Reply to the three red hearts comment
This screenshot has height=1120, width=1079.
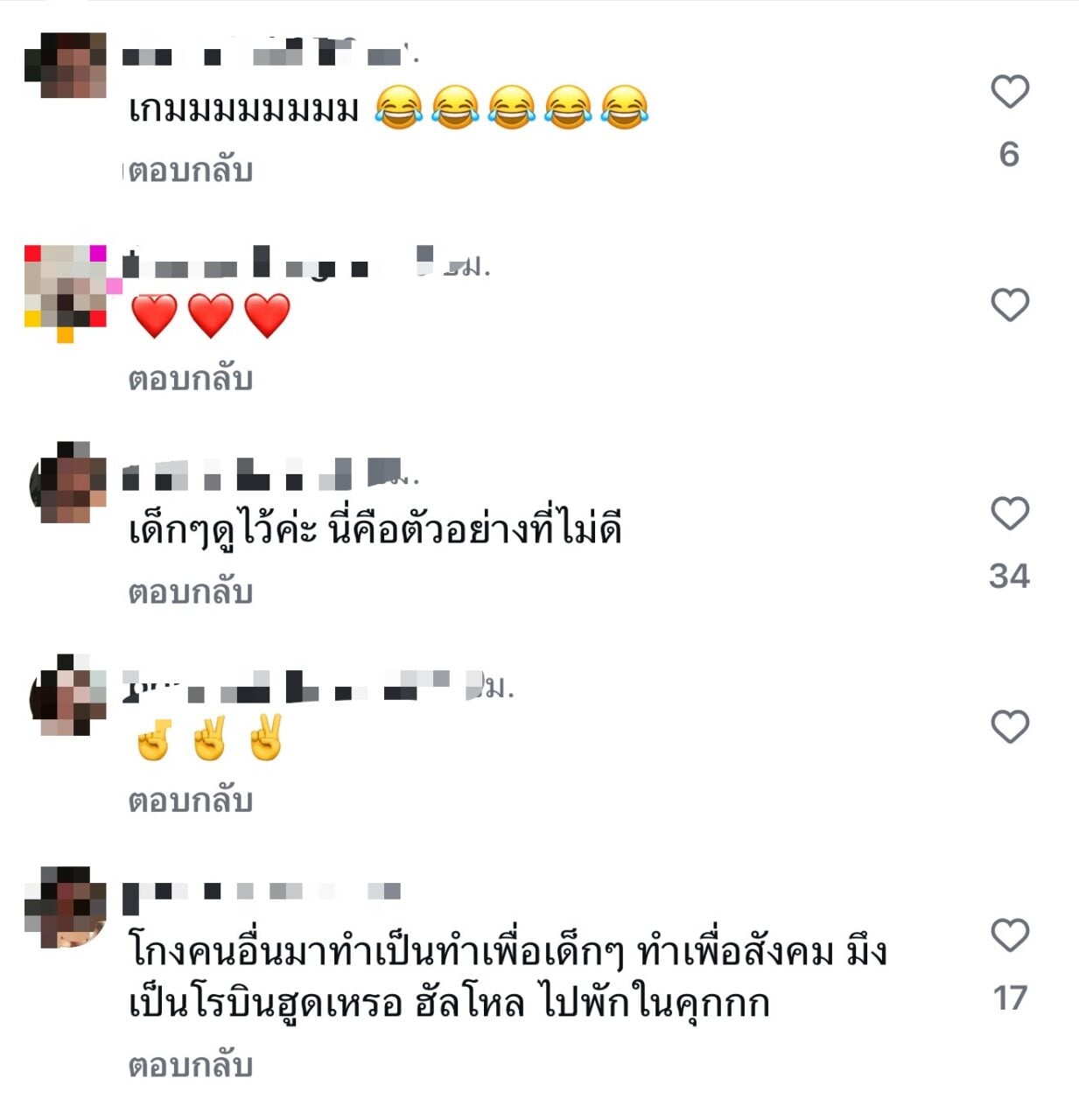point(191,379)
